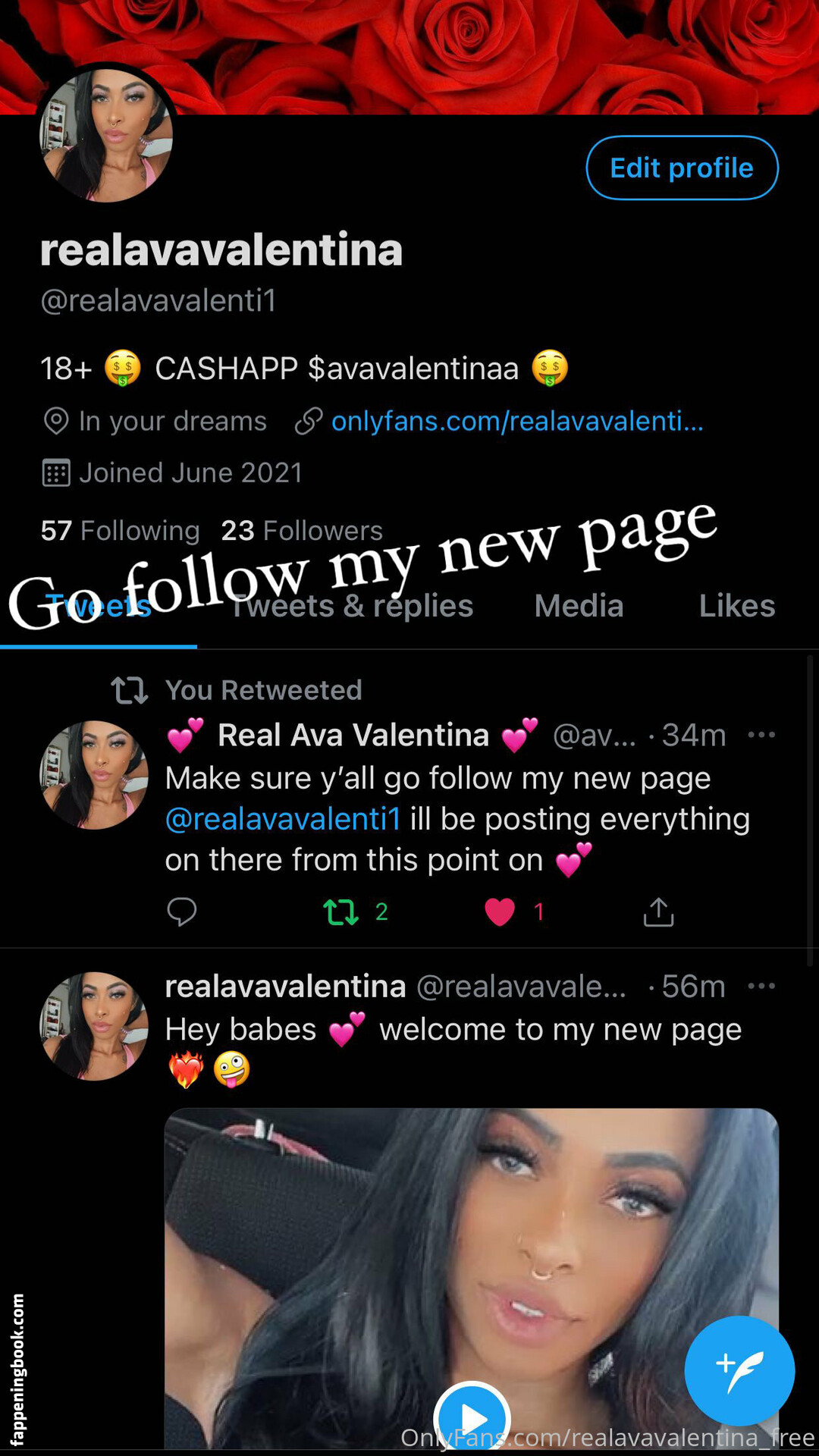Screen dimensions: 819x1456
Task: Open the profile picture at the top
Action: coord(106,135)
